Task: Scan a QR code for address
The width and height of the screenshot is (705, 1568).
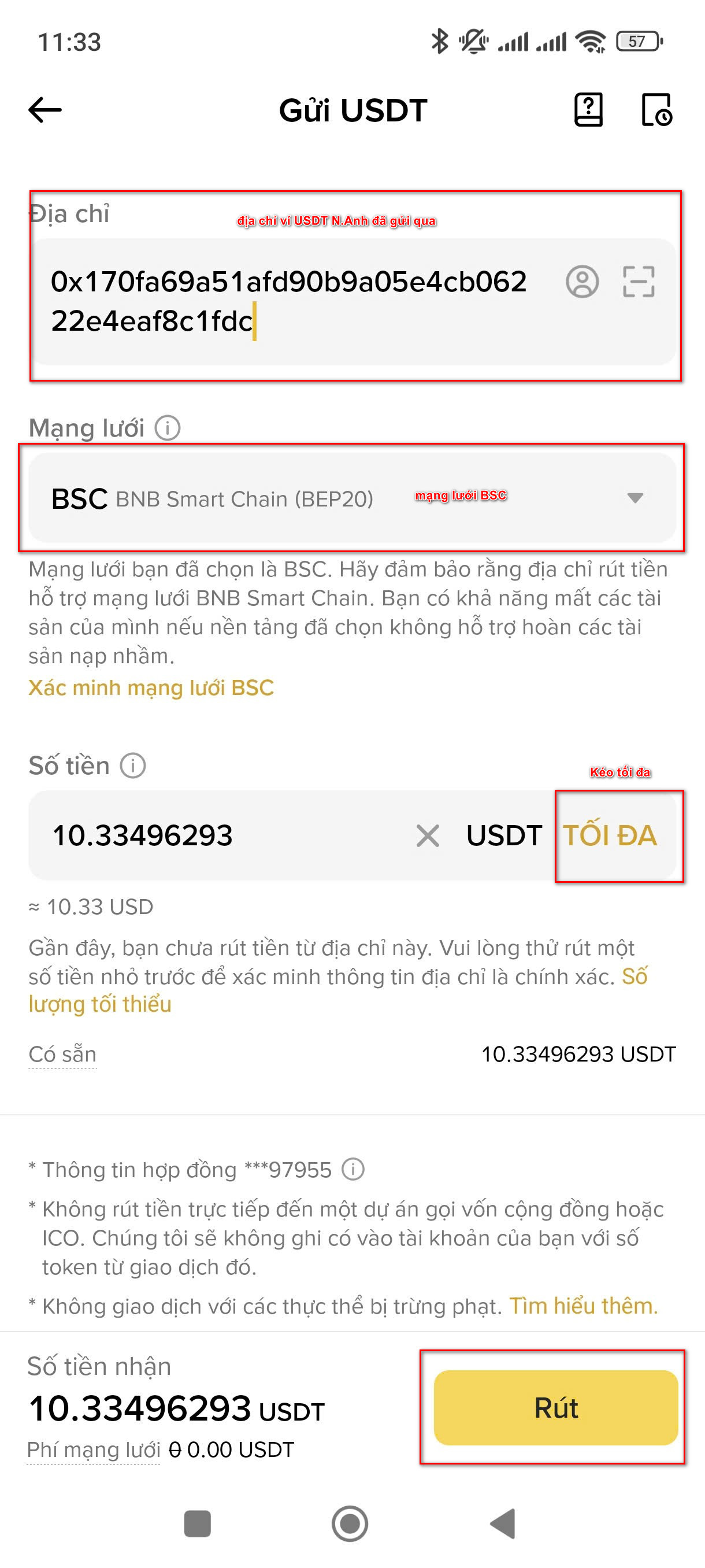Action: tap(638, 282)
